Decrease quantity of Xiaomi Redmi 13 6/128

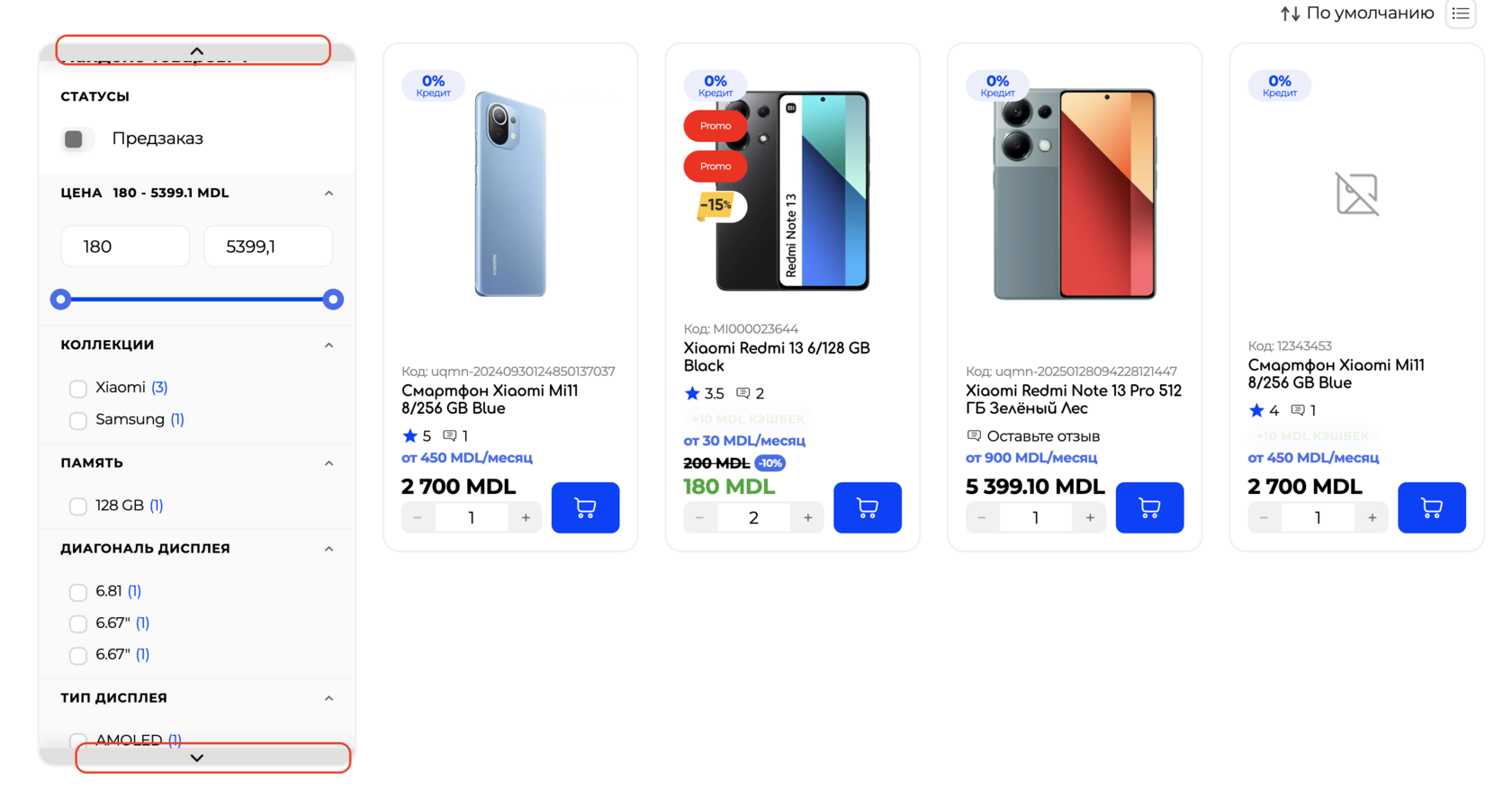pos(700,517)
